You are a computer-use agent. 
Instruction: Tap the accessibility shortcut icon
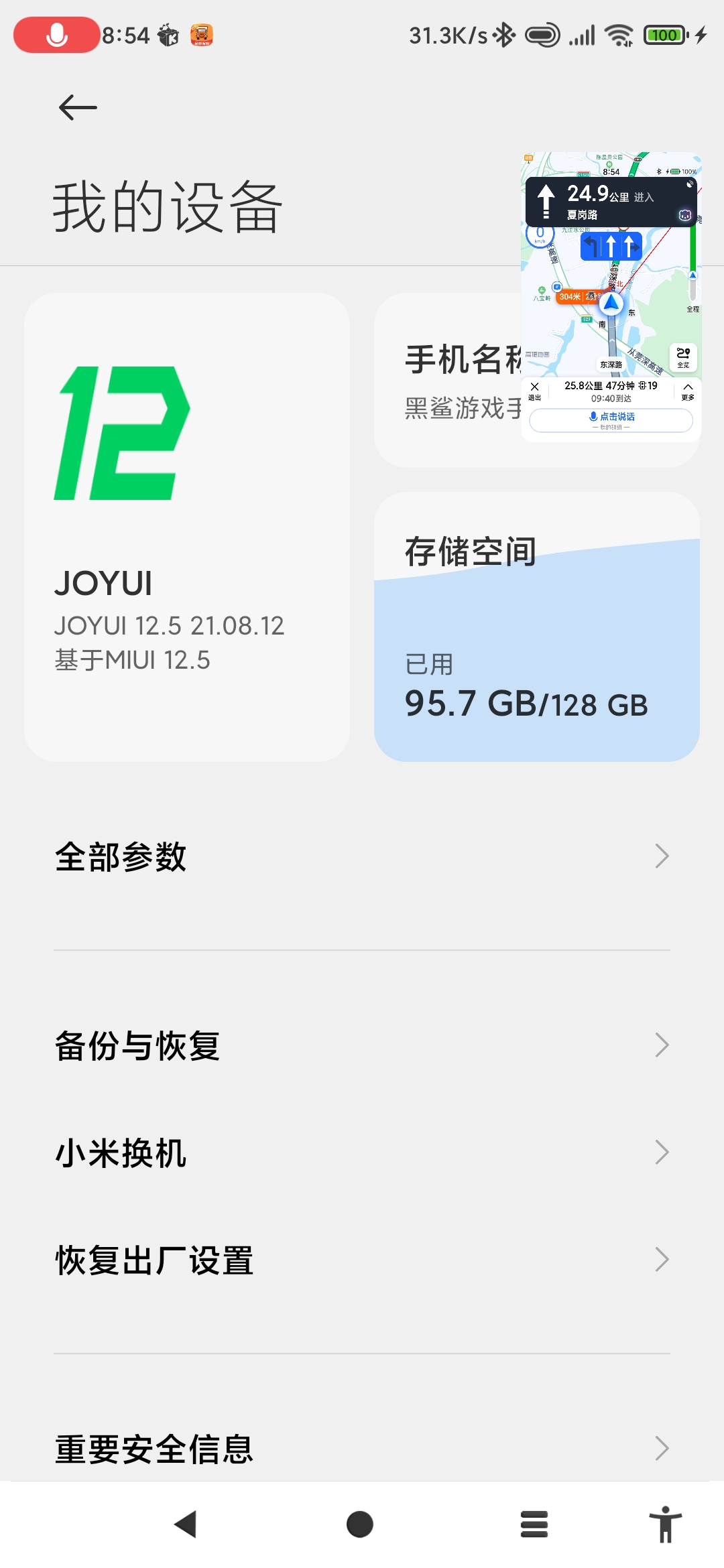click(665, 1524)
